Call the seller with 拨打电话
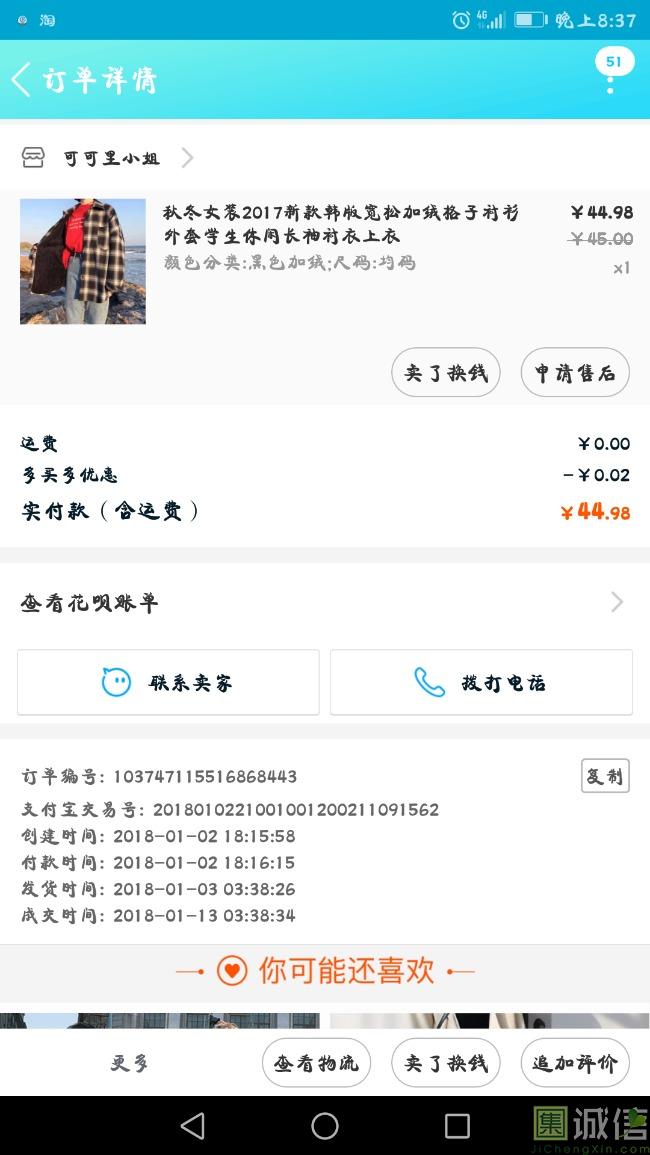 (481, 683)
